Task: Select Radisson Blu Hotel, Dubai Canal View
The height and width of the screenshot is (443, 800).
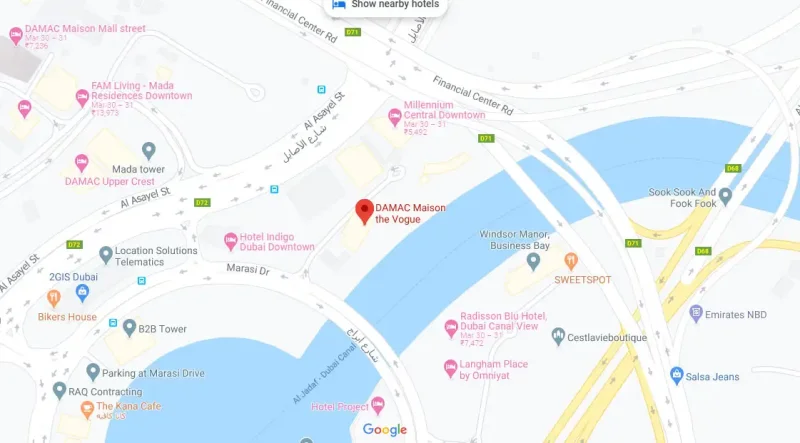Action: coord(451,328)
